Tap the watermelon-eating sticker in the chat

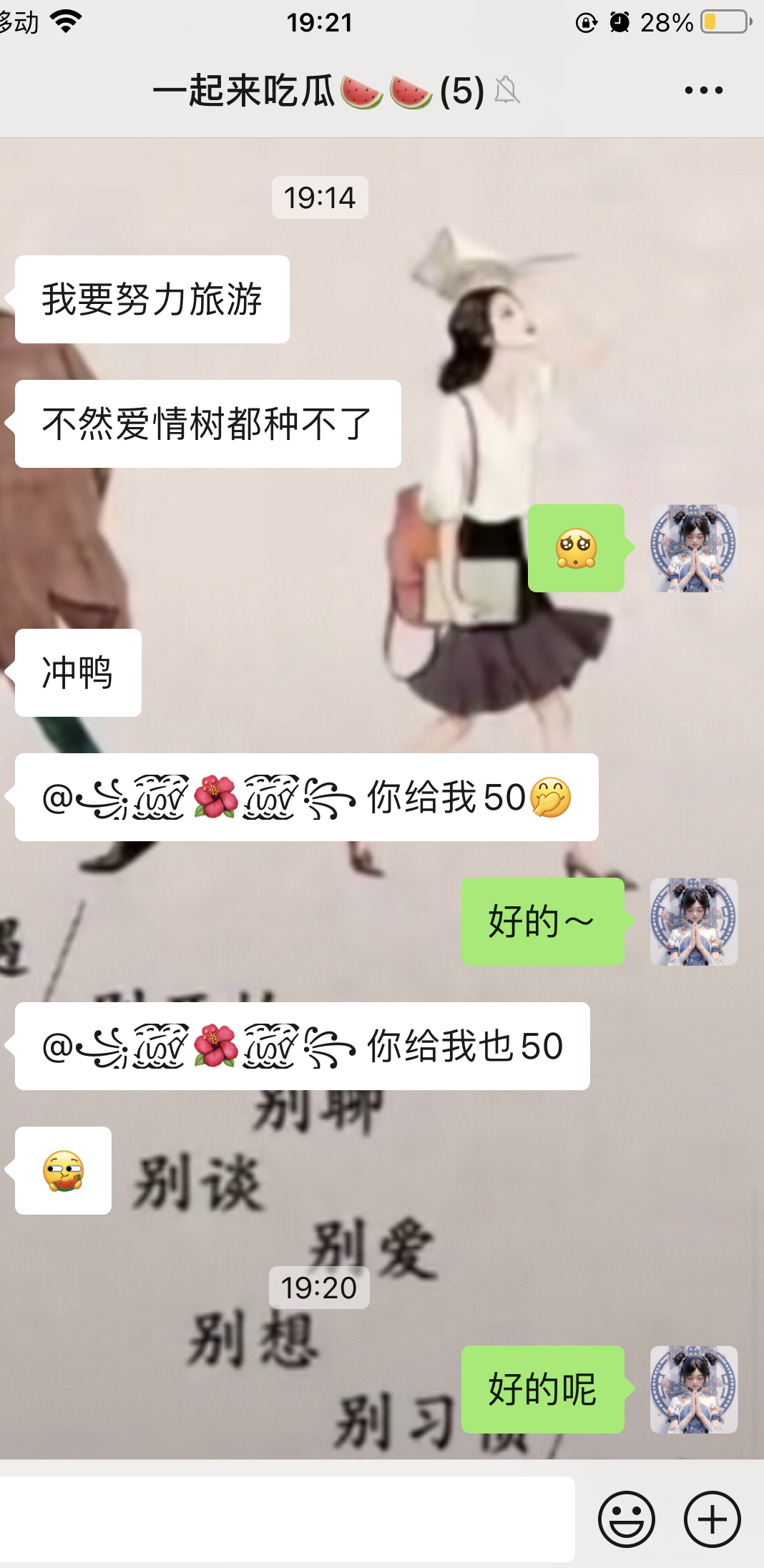63,1171
